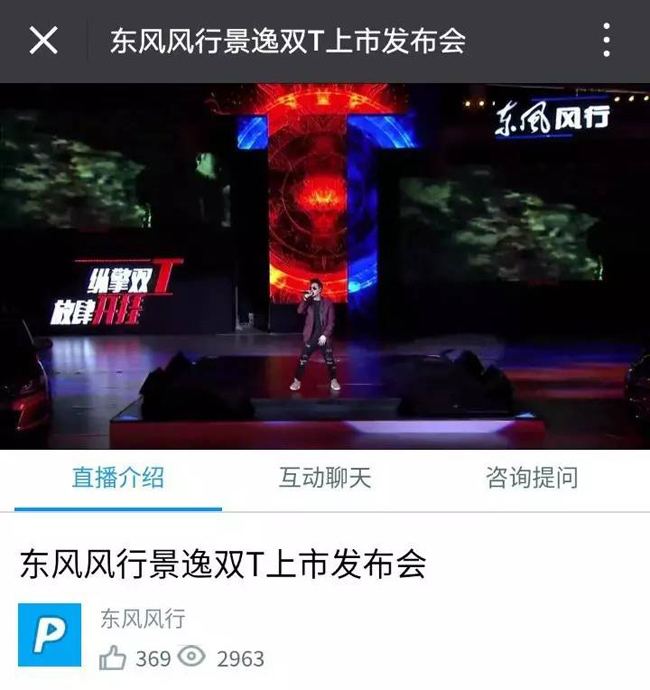Switch to the 咨询提问 tab
650x690 pixels.
coord(532,478)
